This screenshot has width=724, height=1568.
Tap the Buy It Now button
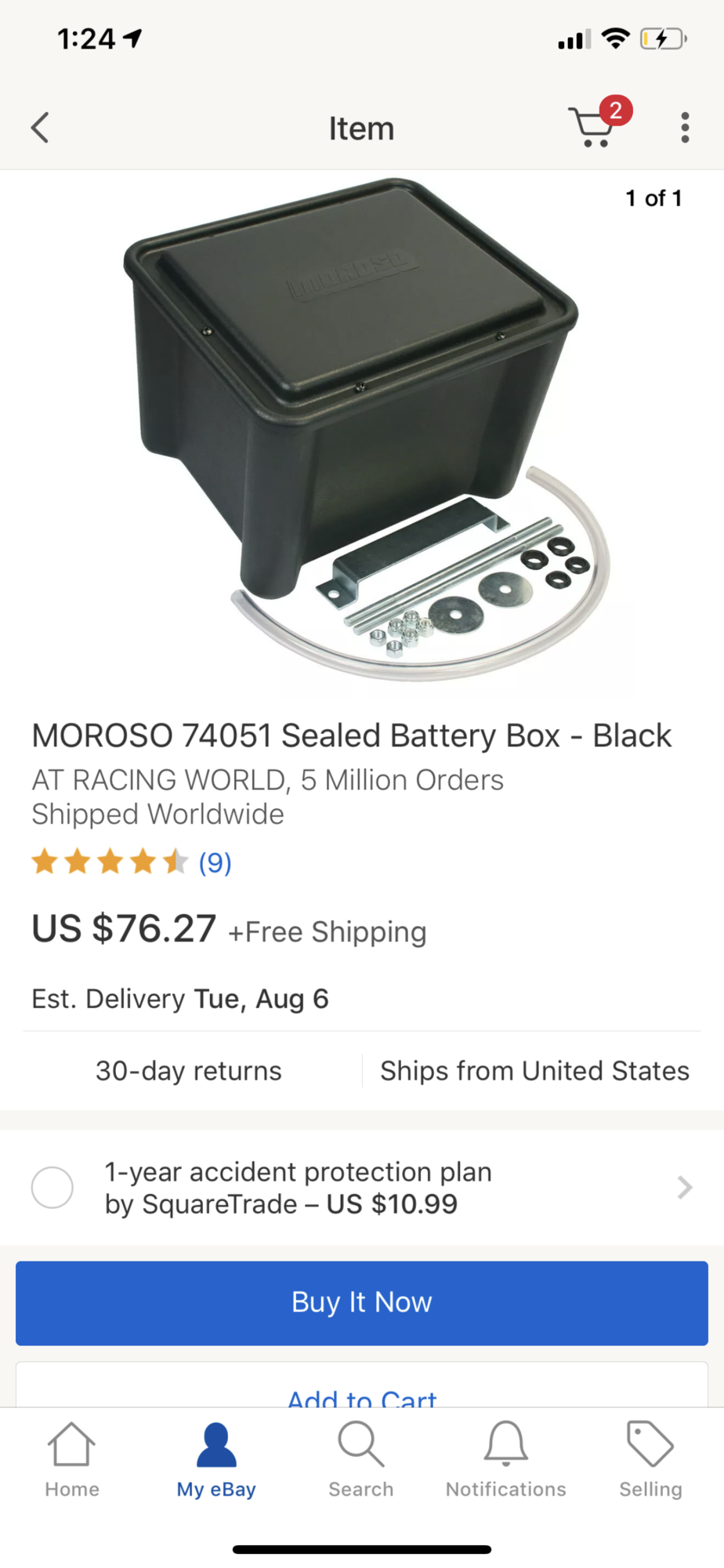pyautogui.click(x=362, y=1302)
